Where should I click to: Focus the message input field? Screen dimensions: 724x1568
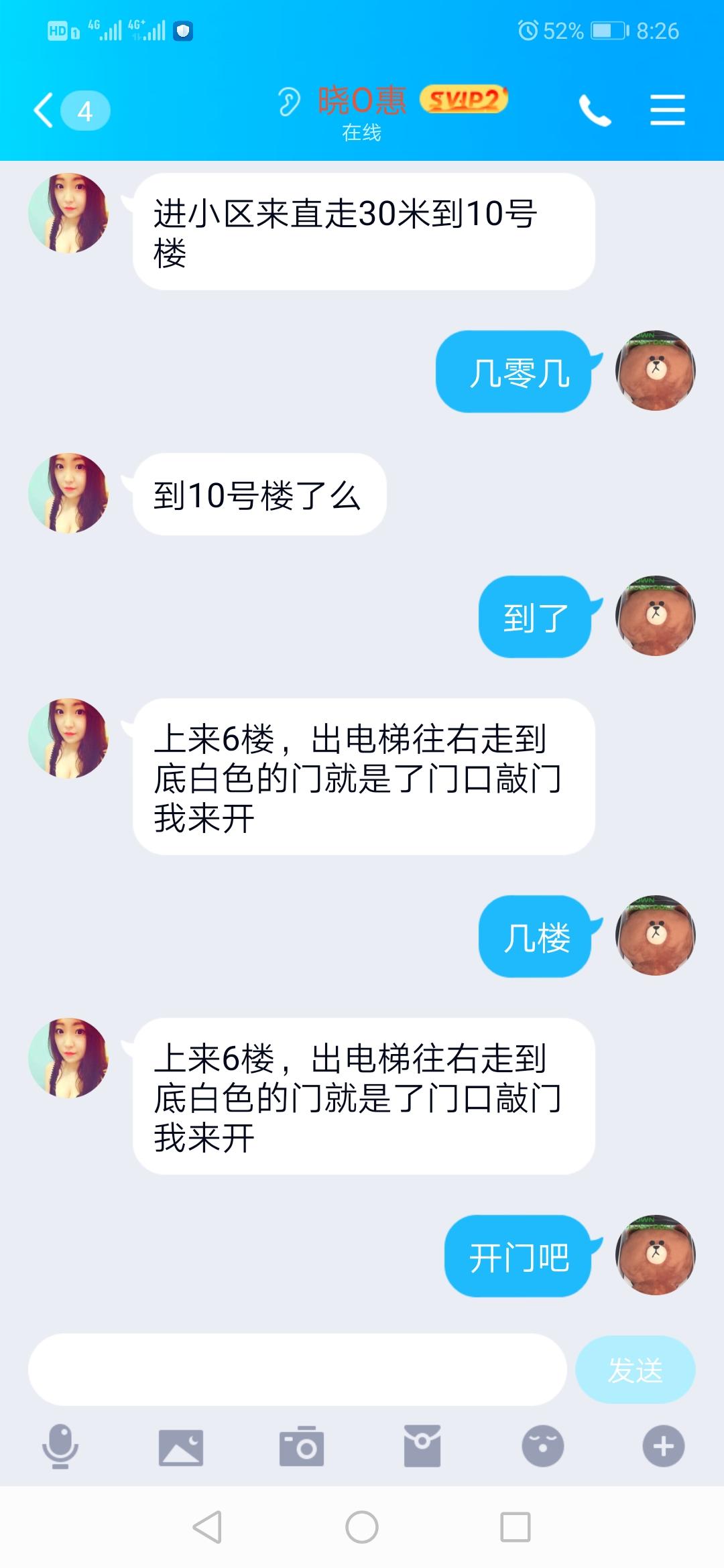[x=297, y=1369]
